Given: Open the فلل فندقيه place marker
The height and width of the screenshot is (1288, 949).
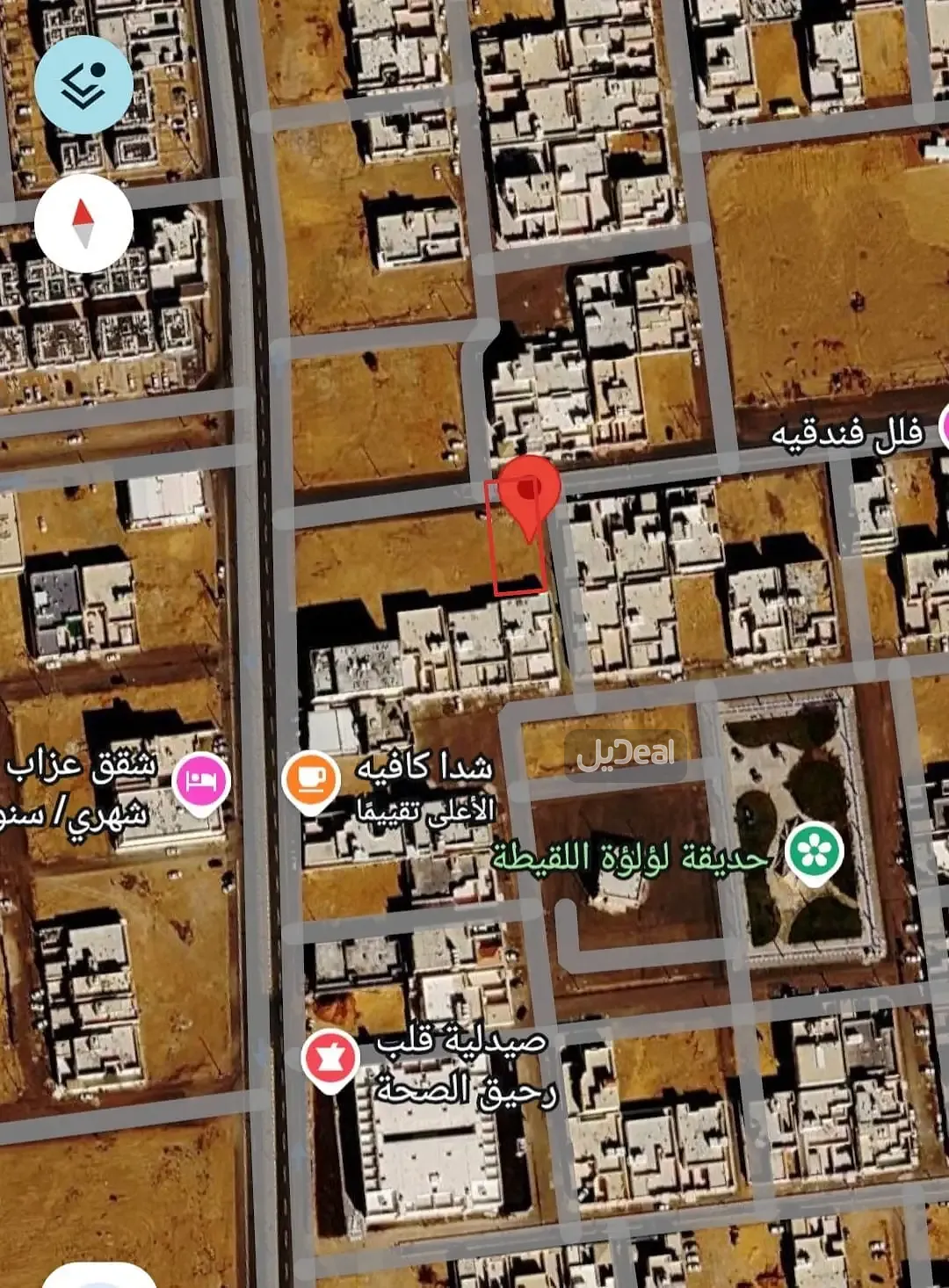Looking at the screenshot, I should (945, 427).
